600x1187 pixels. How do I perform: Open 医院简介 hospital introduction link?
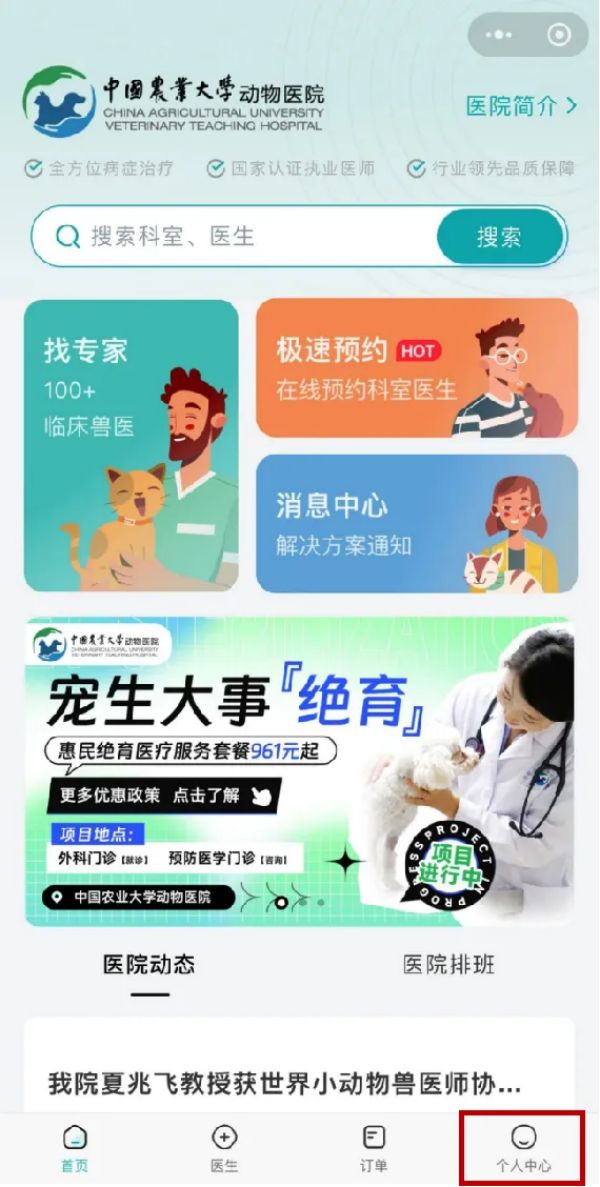coord(521,105)
